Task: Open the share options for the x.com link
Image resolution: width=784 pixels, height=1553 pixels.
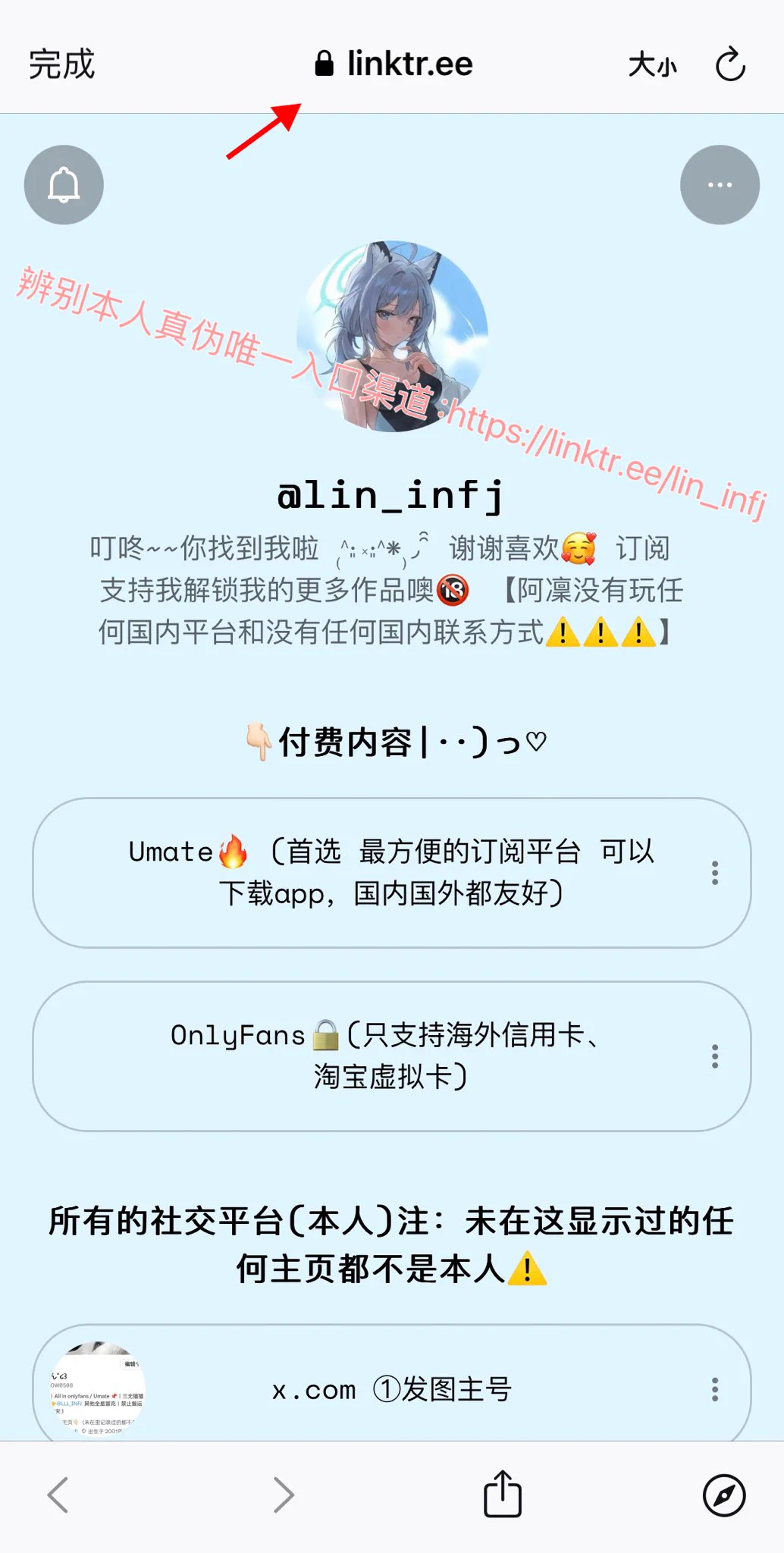Action: (x=714, y=1389)
